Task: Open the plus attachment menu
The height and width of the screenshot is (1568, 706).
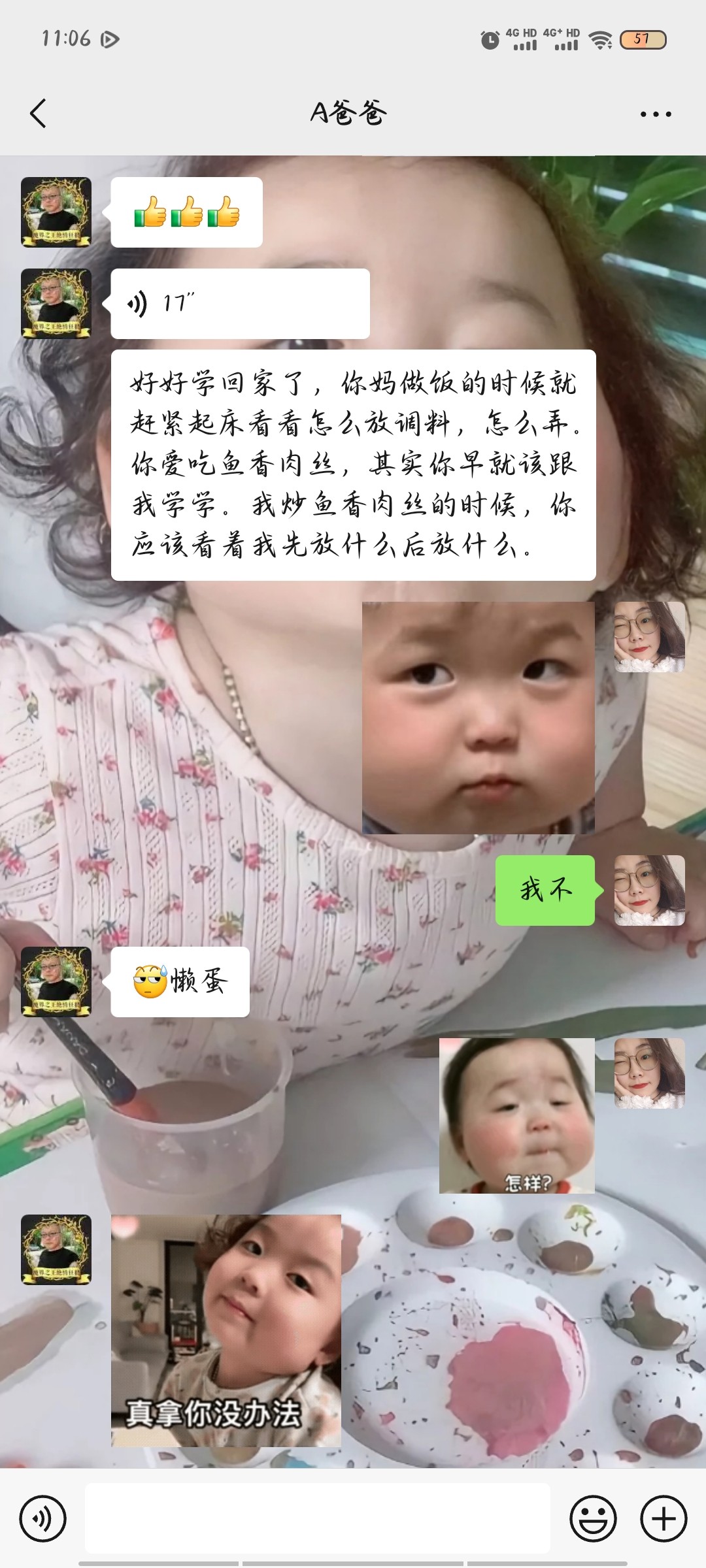Action: (x=664, y=1520)
